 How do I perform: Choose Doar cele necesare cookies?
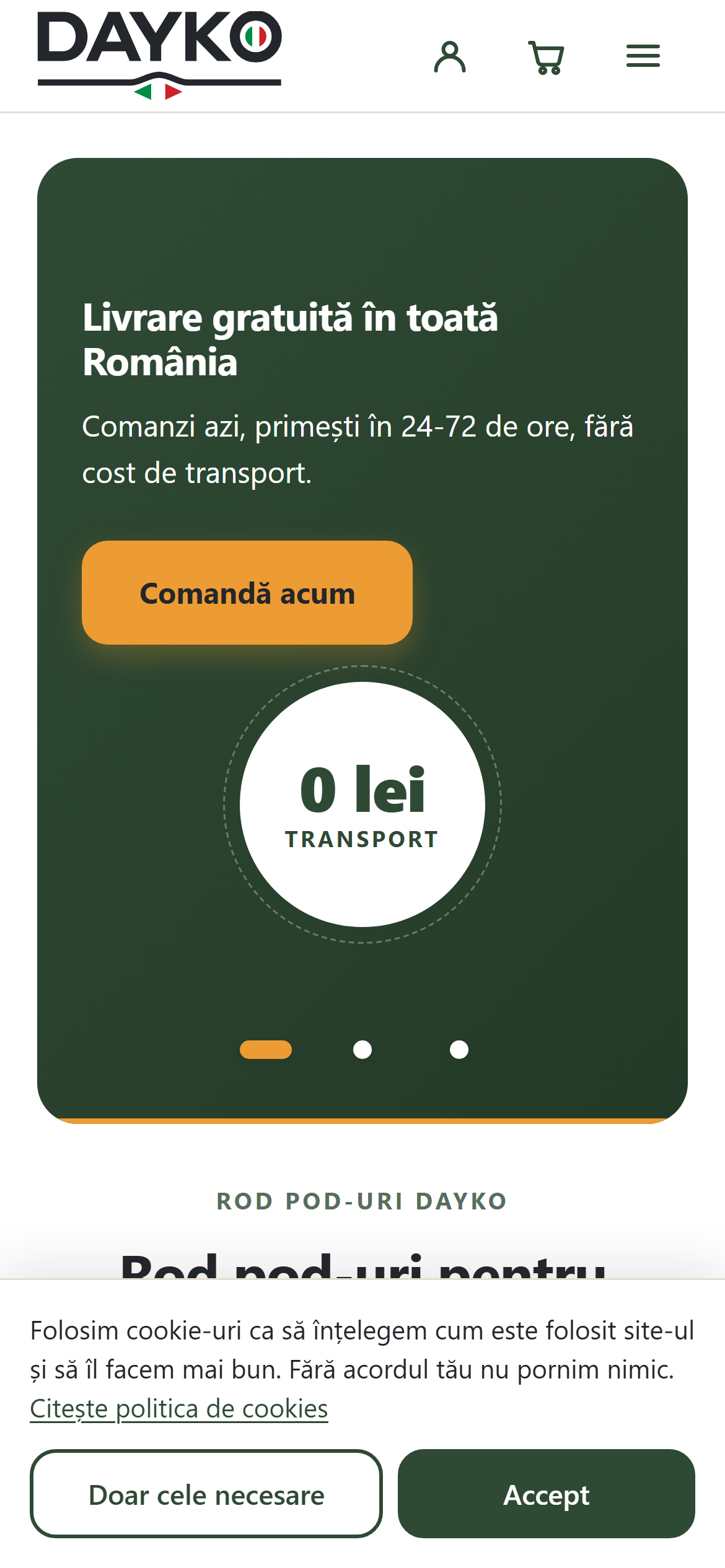point(206,1494)
